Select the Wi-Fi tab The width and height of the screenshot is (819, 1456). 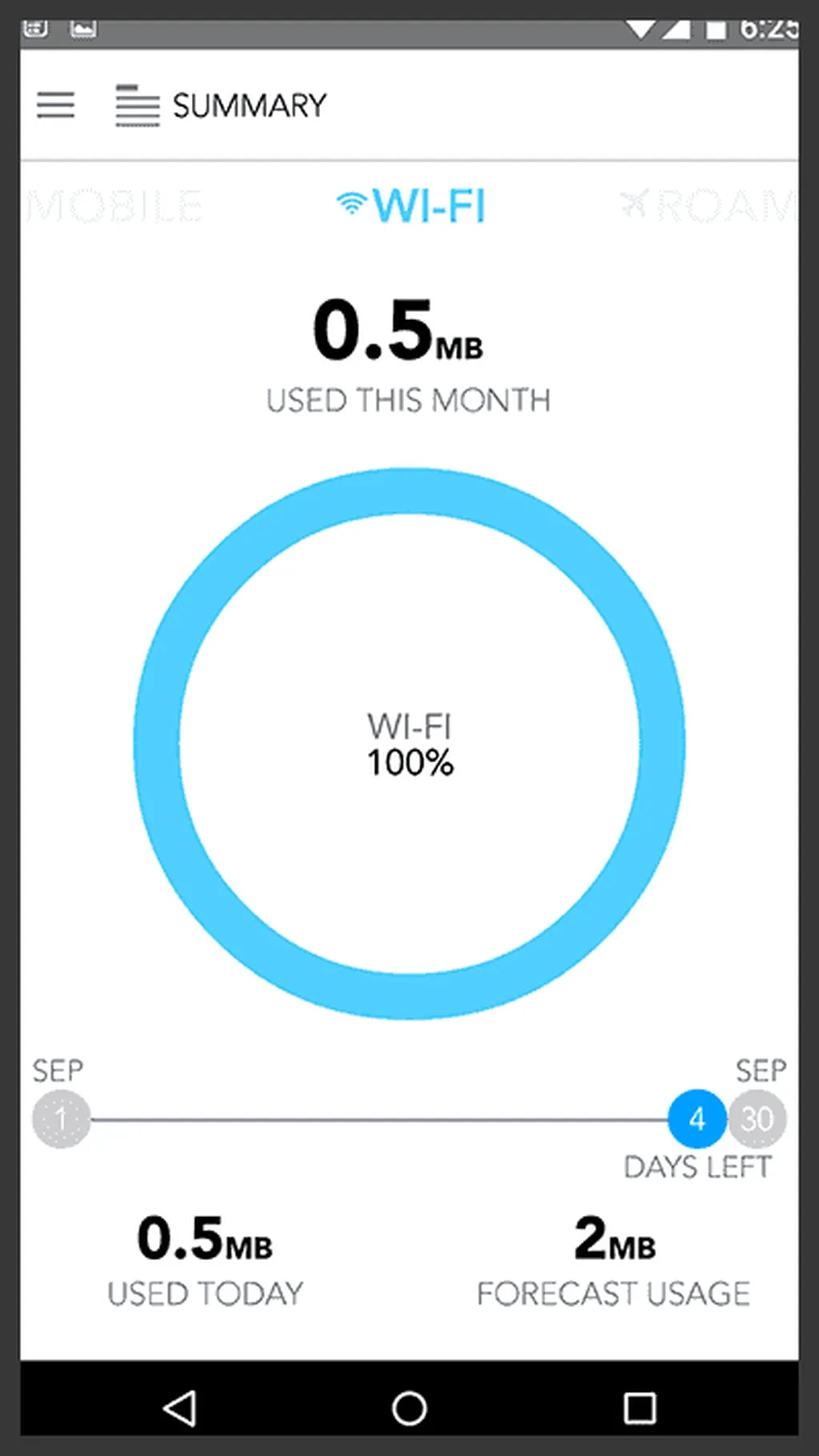click(x=411, y=206)
